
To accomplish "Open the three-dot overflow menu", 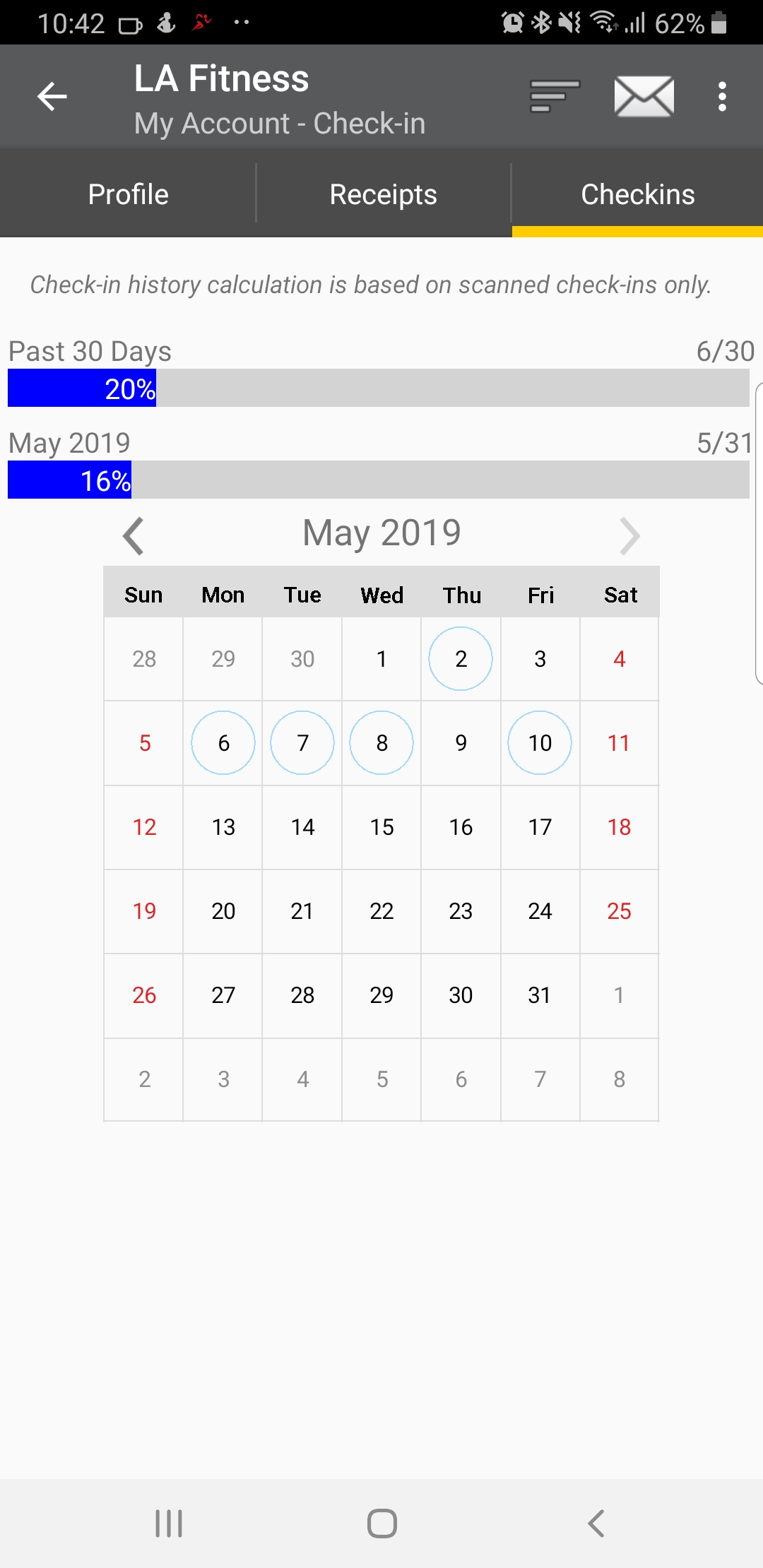I will [x=721, y=97].
